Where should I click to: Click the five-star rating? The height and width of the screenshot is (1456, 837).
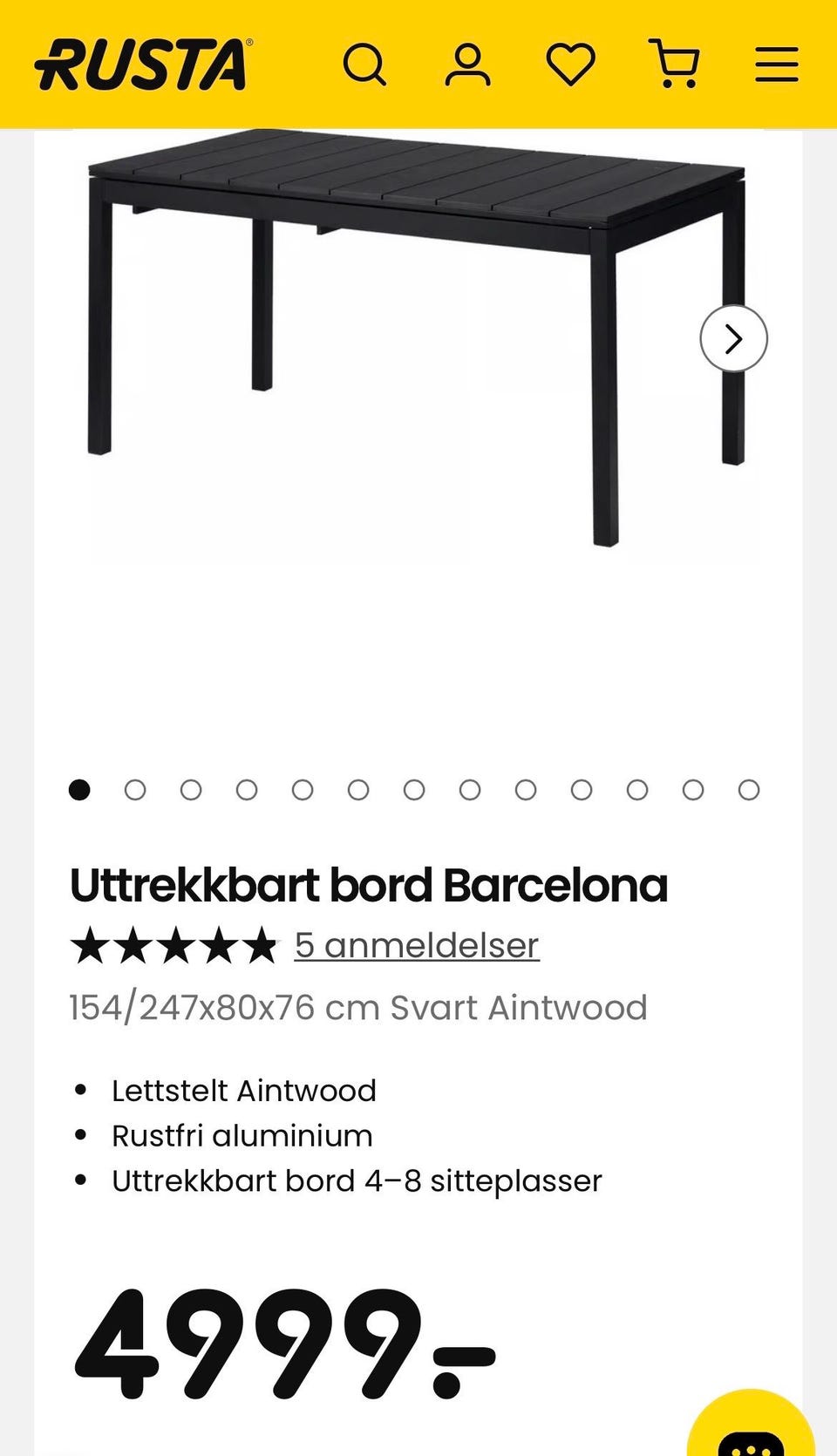coord(174,945)
